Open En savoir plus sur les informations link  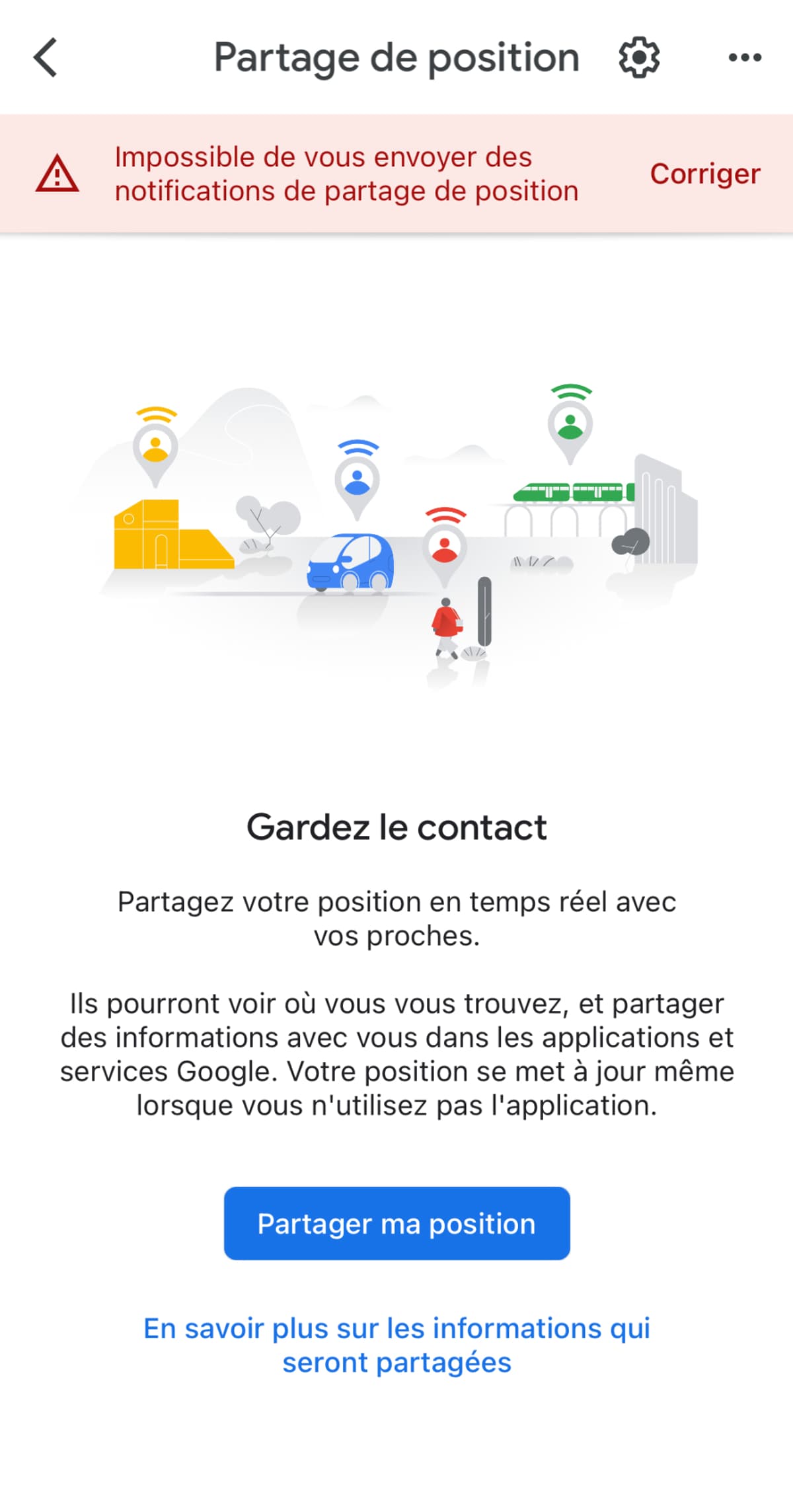(396, 1345)
